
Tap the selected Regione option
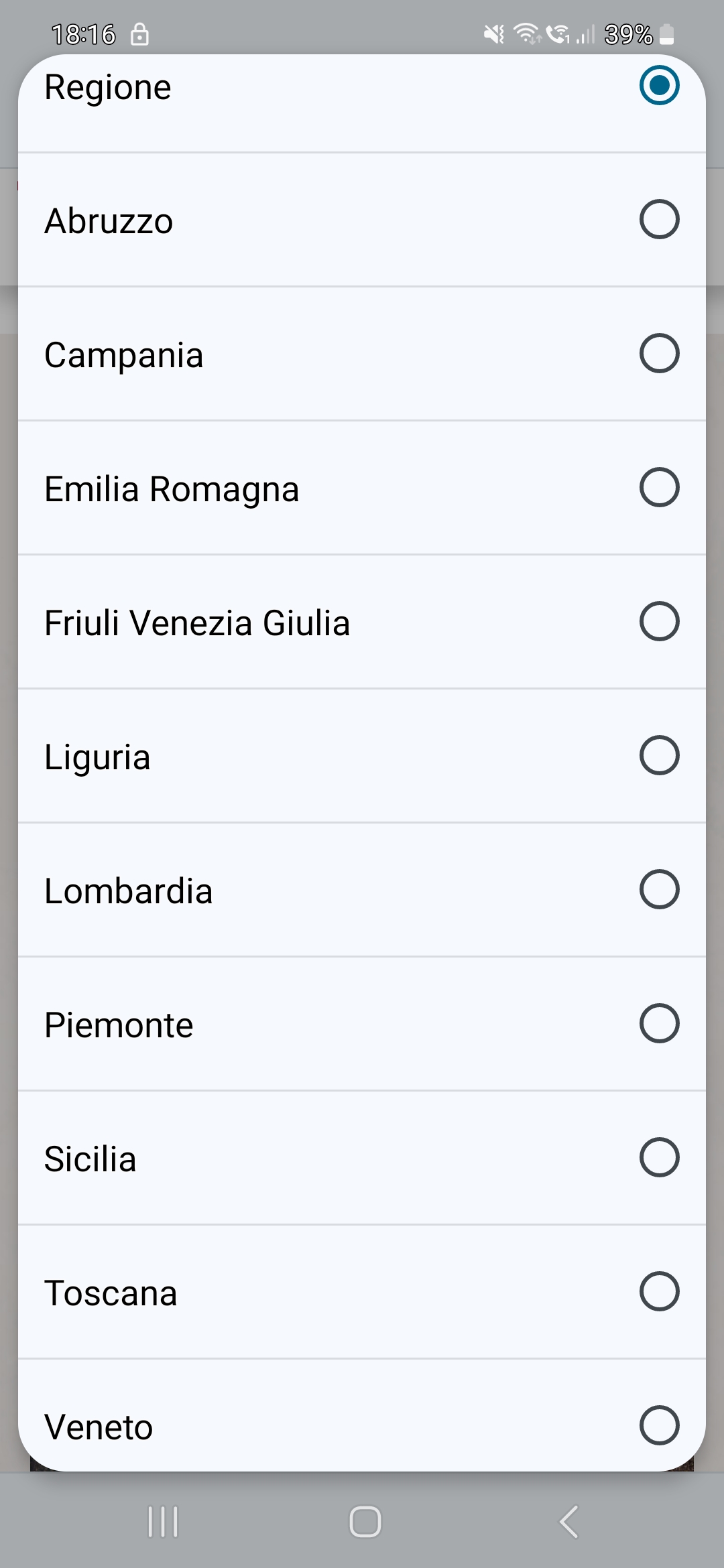660,85
